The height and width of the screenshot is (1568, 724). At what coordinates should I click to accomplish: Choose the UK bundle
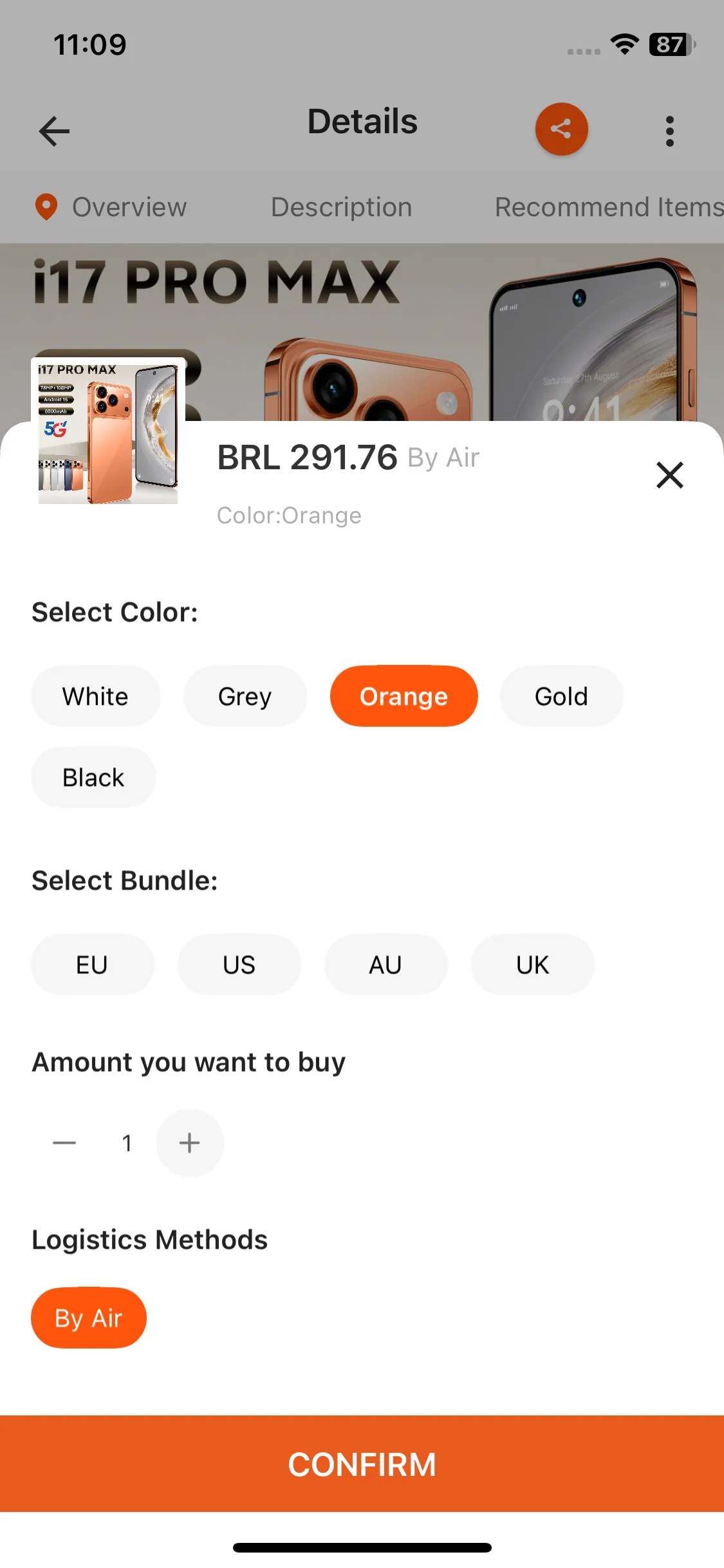point(532,965)
